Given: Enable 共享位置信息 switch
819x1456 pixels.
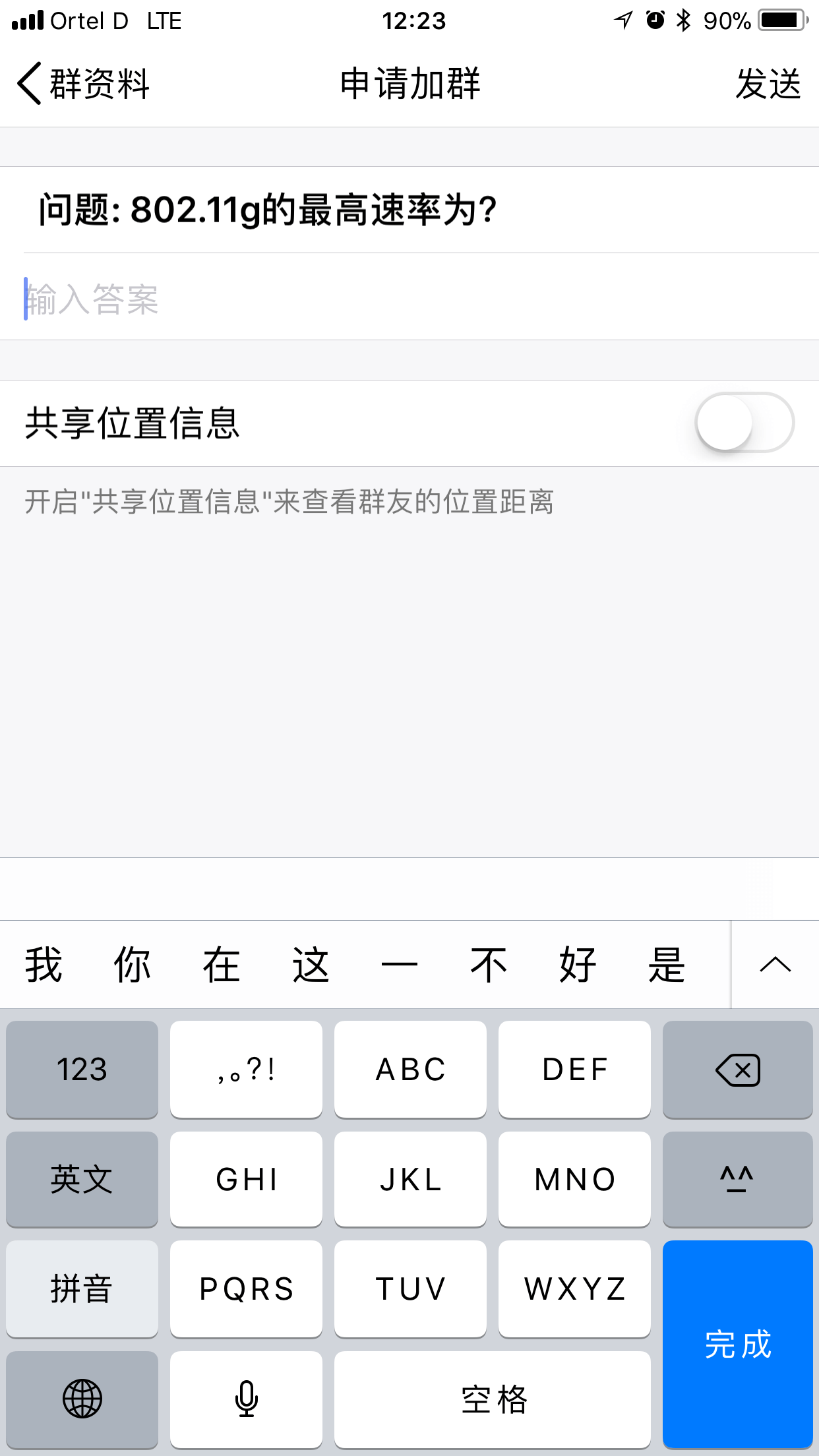Looking at the screenshot, I should (744, 423).
